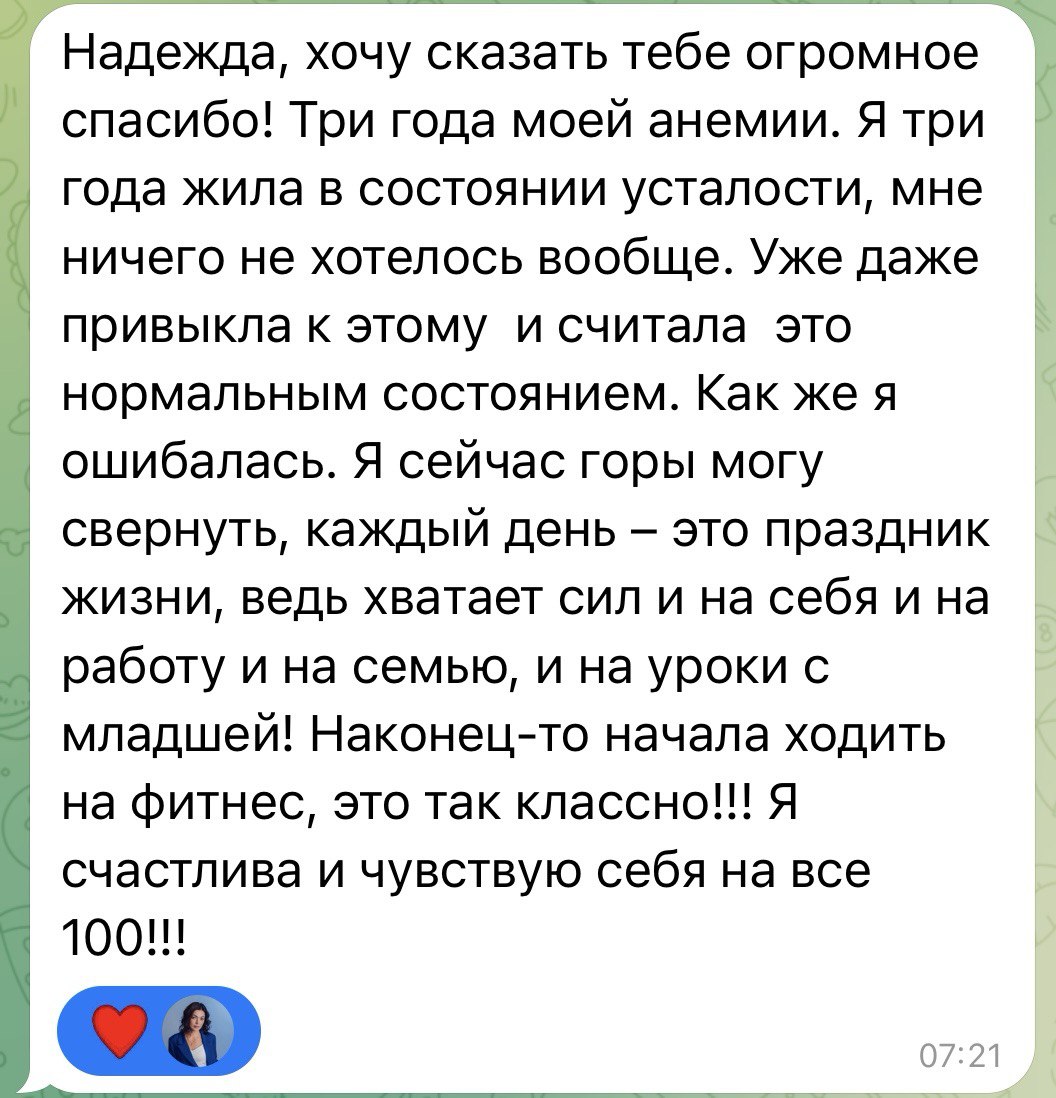Tap the red heart reaction chip
The image size is (1056, 1098).
[160, 1032]
